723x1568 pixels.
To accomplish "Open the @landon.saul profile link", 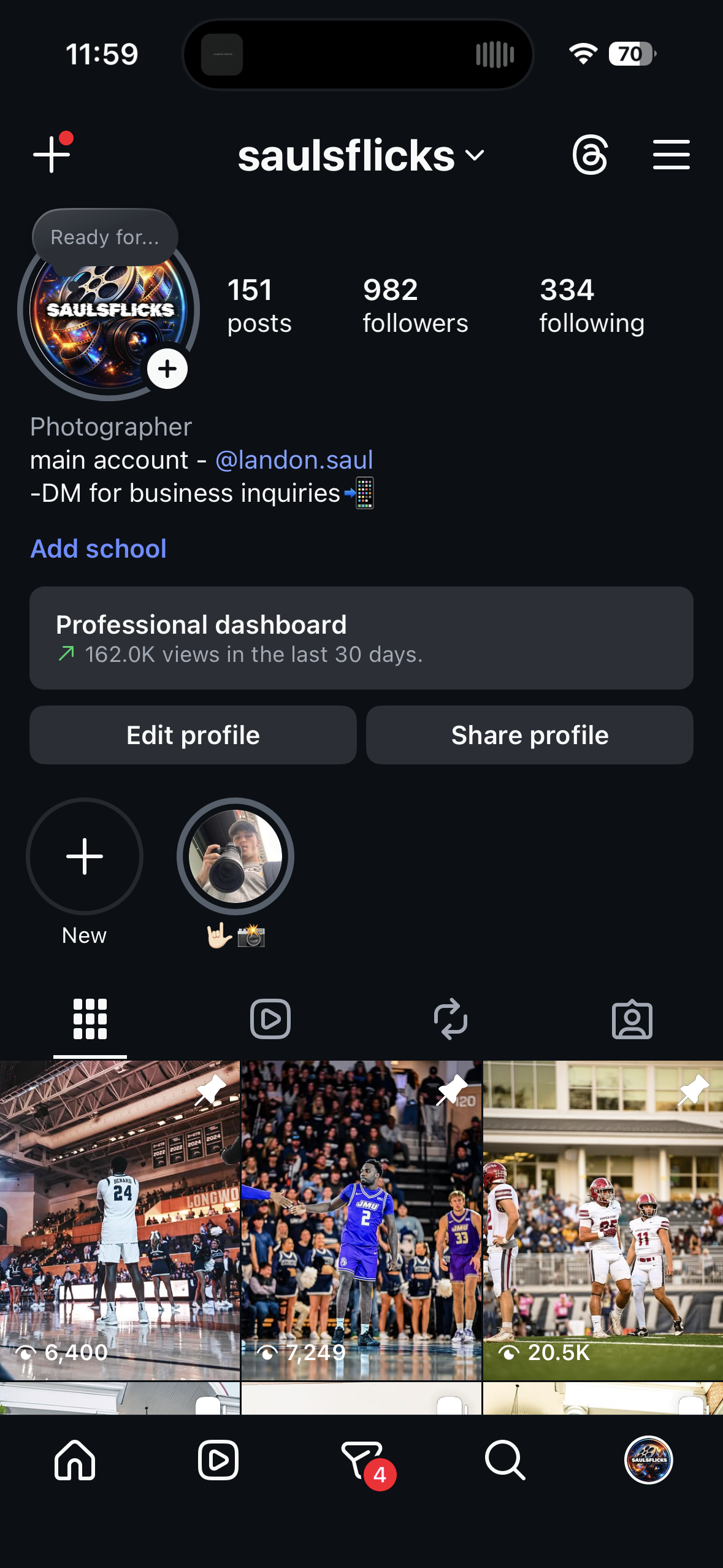I will (294, 460).
